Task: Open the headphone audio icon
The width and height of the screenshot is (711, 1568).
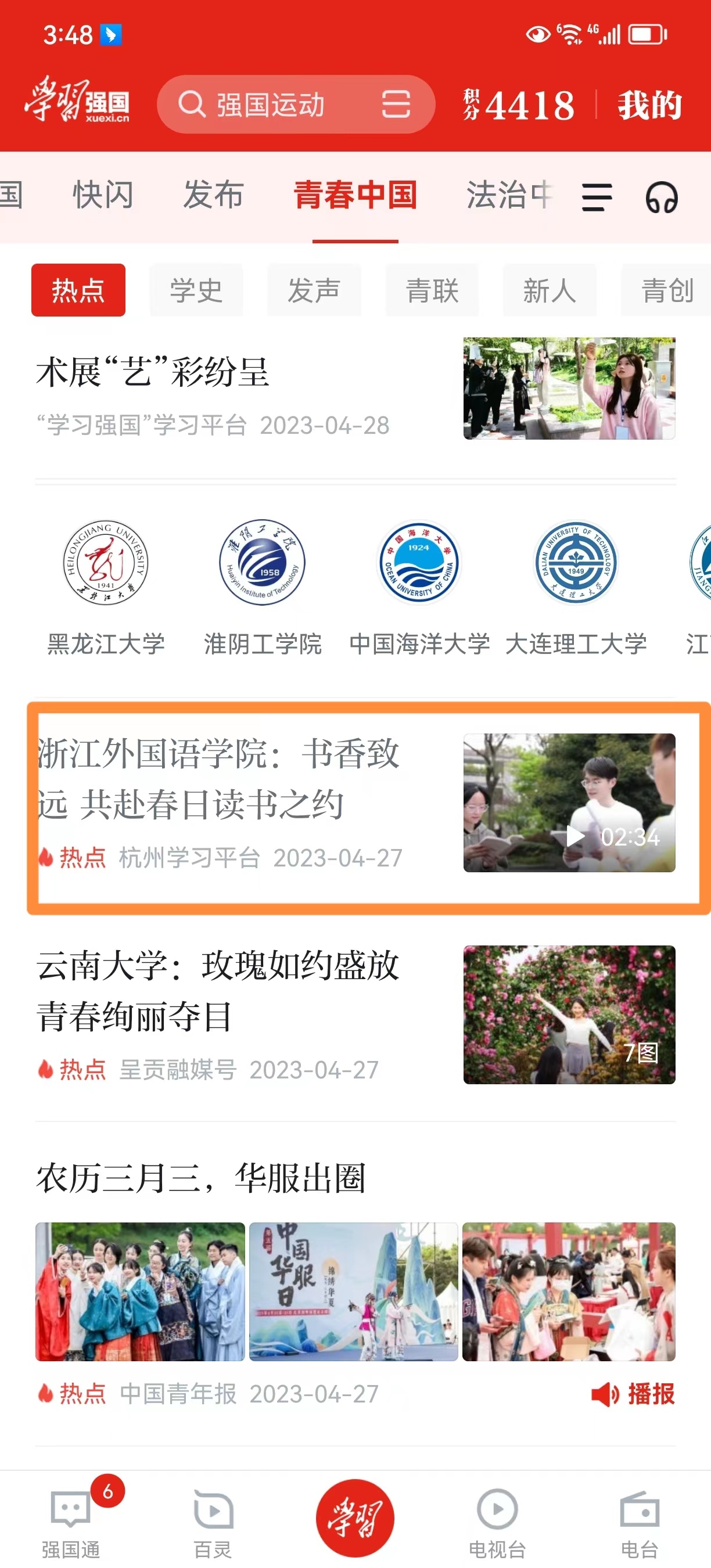Action: 662,198
